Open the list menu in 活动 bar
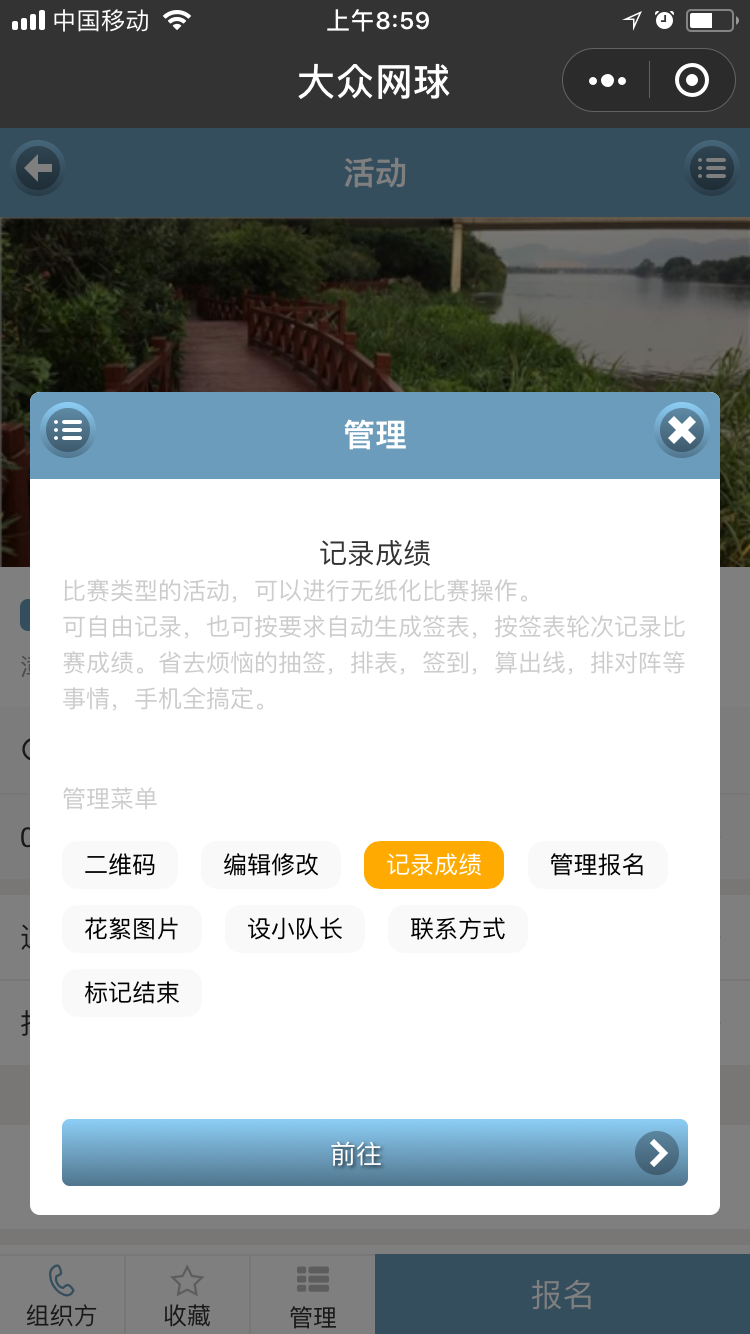Screen dimensions: 750x1334 click(x=711, y=168)
